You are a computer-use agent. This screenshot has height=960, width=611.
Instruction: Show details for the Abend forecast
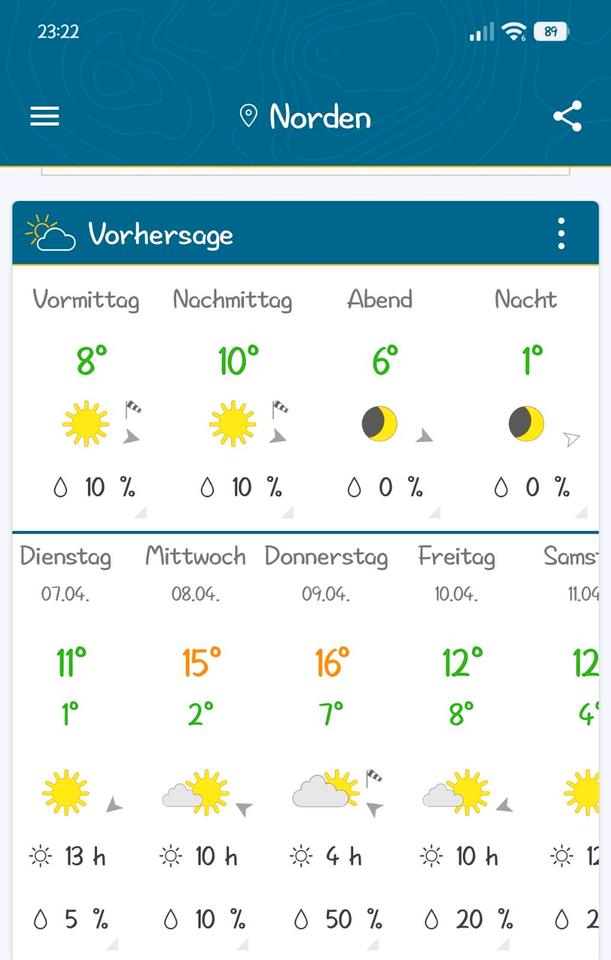coord(381,400)
